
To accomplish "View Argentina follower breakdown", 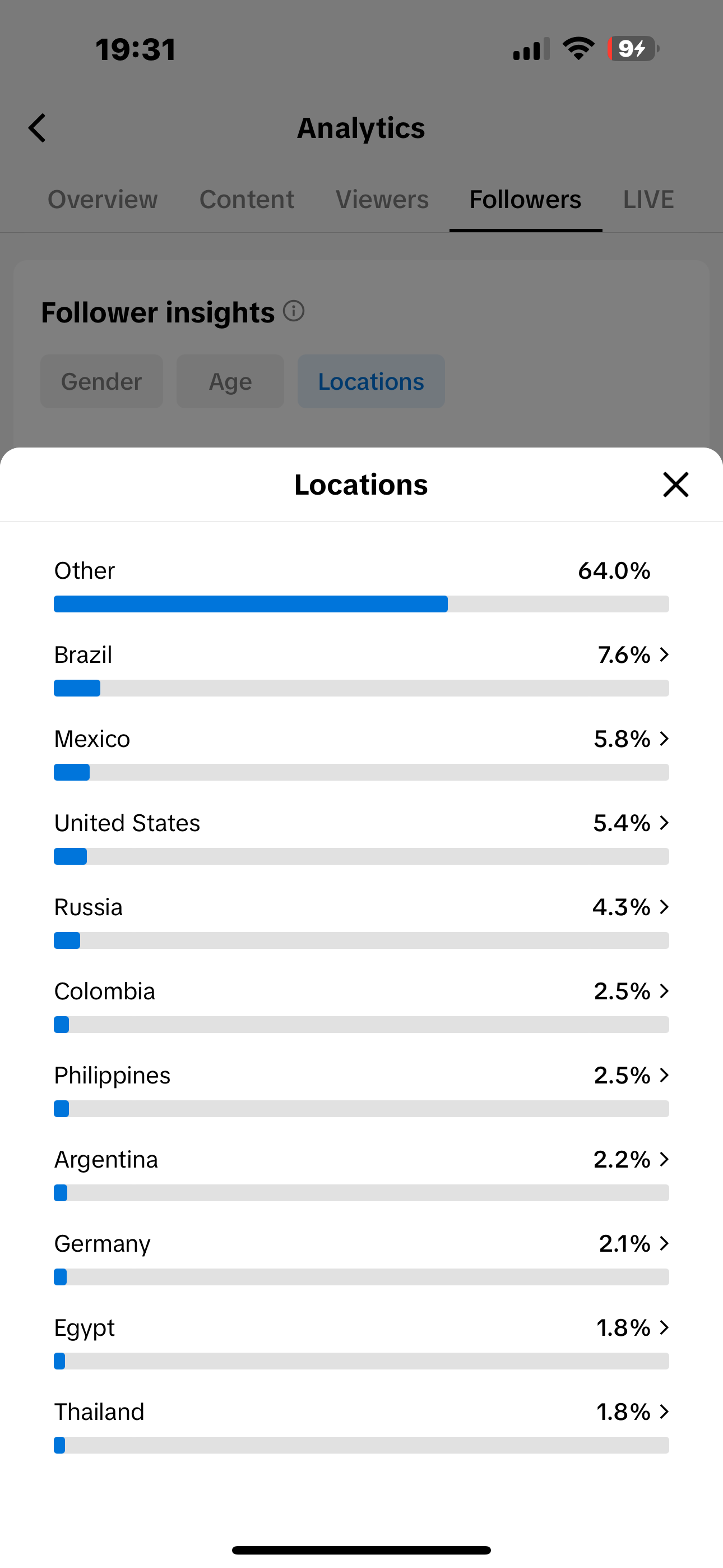I will (x=361, y=1174).
